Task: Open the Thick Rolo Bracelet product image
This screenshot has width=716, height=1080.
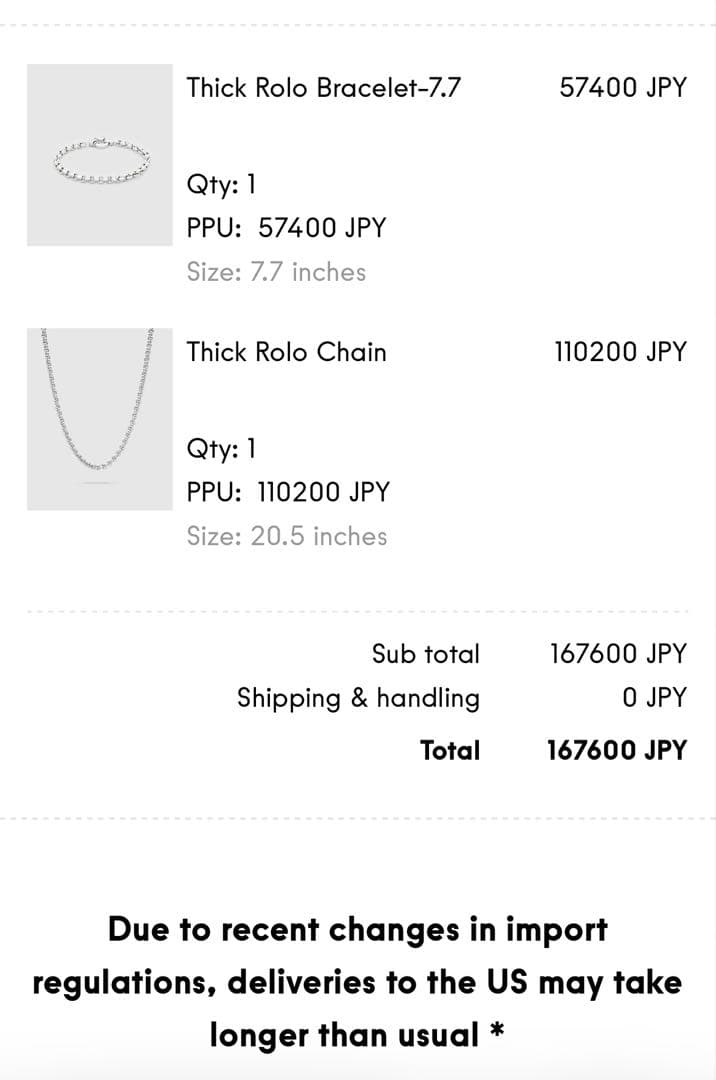Action: point(99,155)
